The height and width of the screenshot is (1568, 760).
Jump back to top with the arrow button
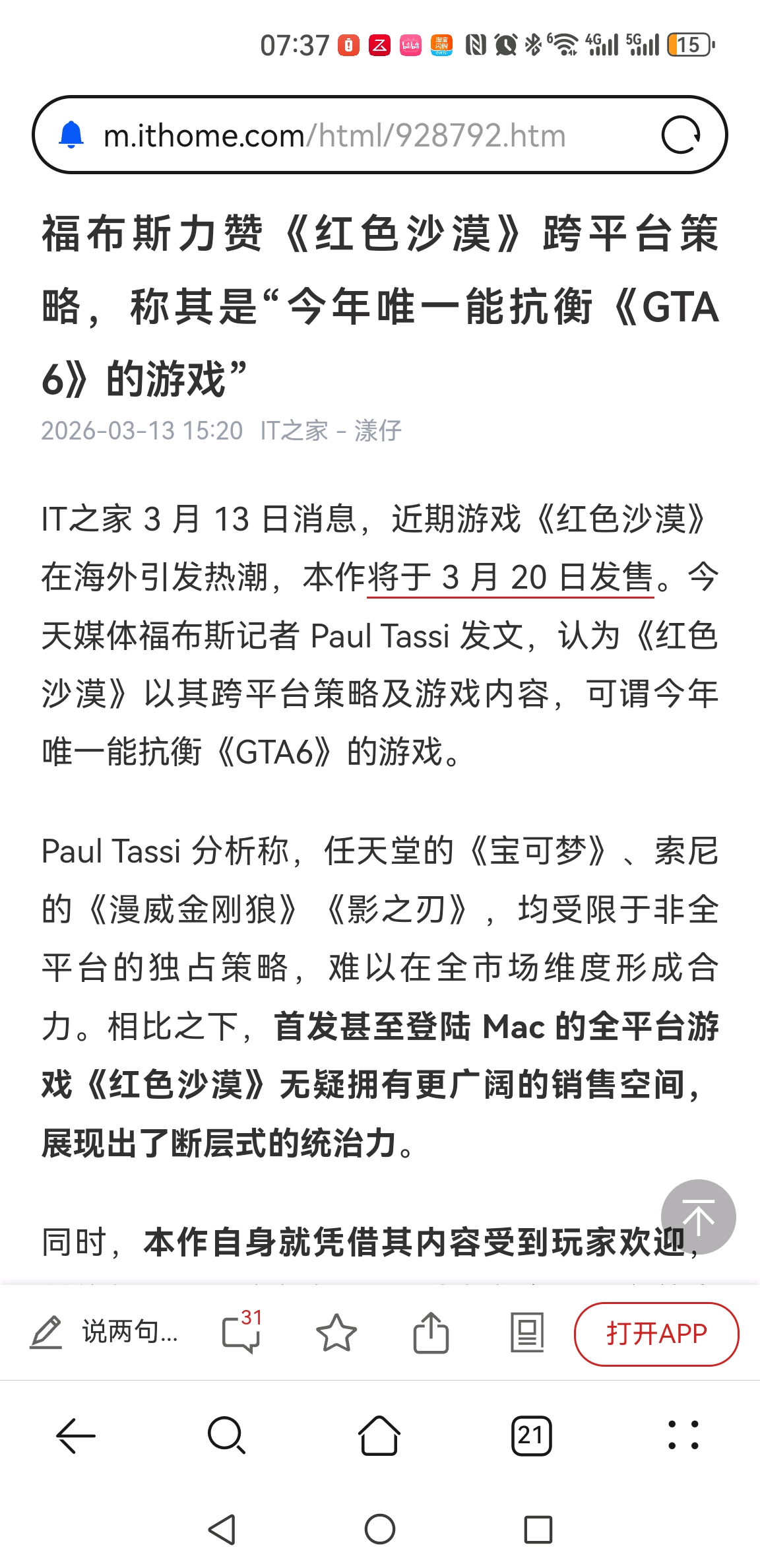point(698,1216)
